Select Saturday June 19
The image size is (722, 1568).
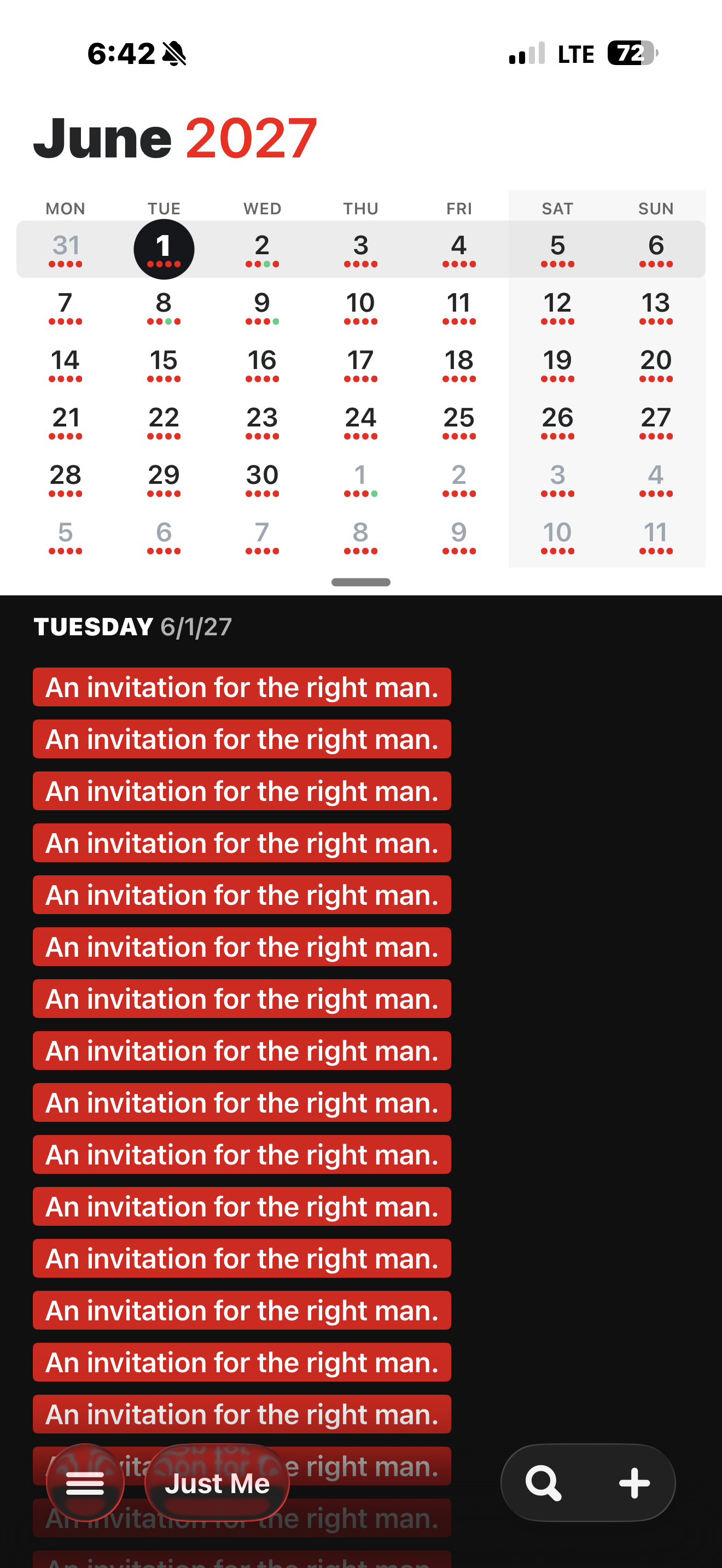coord(557,364)
